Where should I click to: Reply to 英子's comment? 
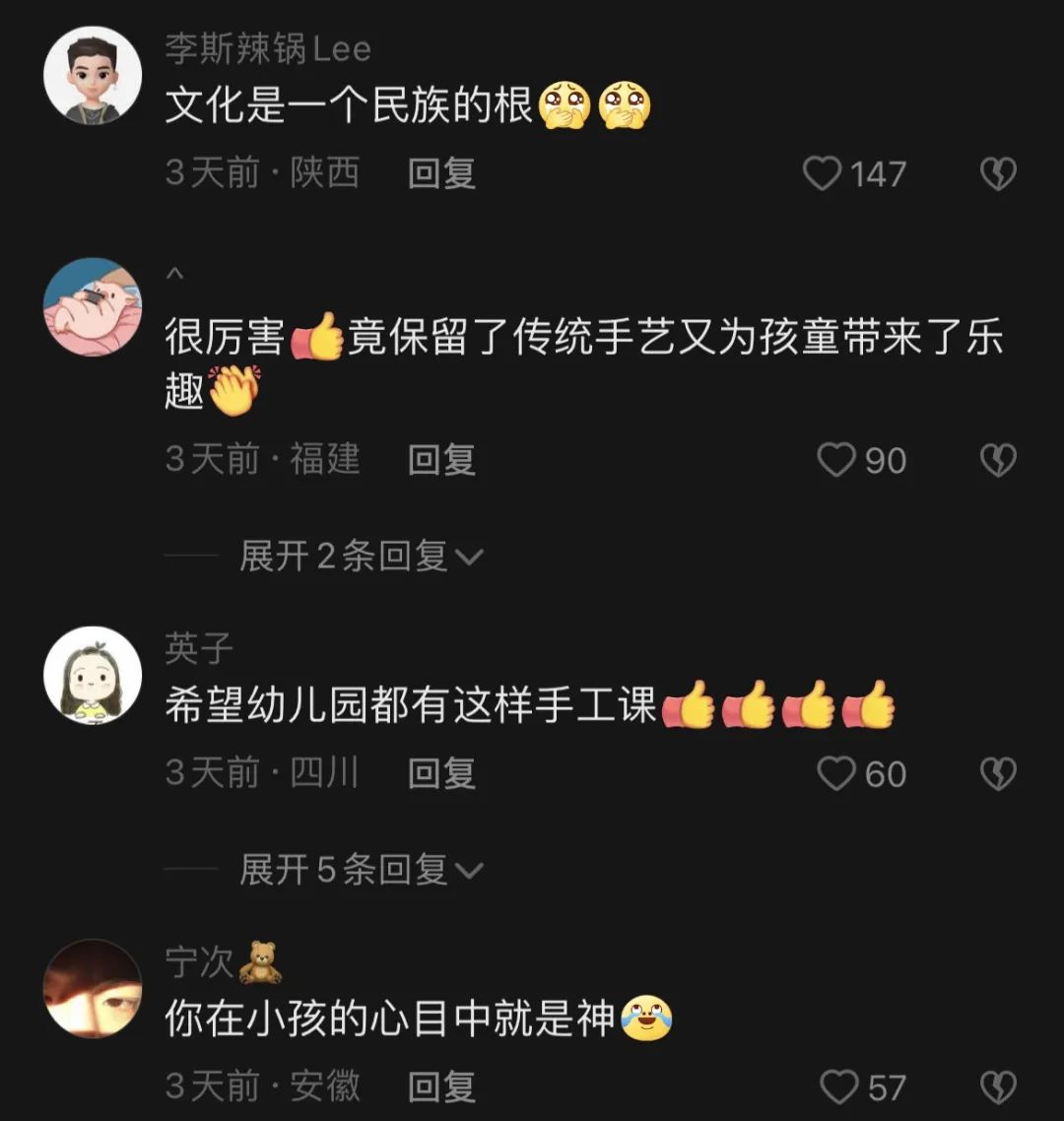[441, 774]
